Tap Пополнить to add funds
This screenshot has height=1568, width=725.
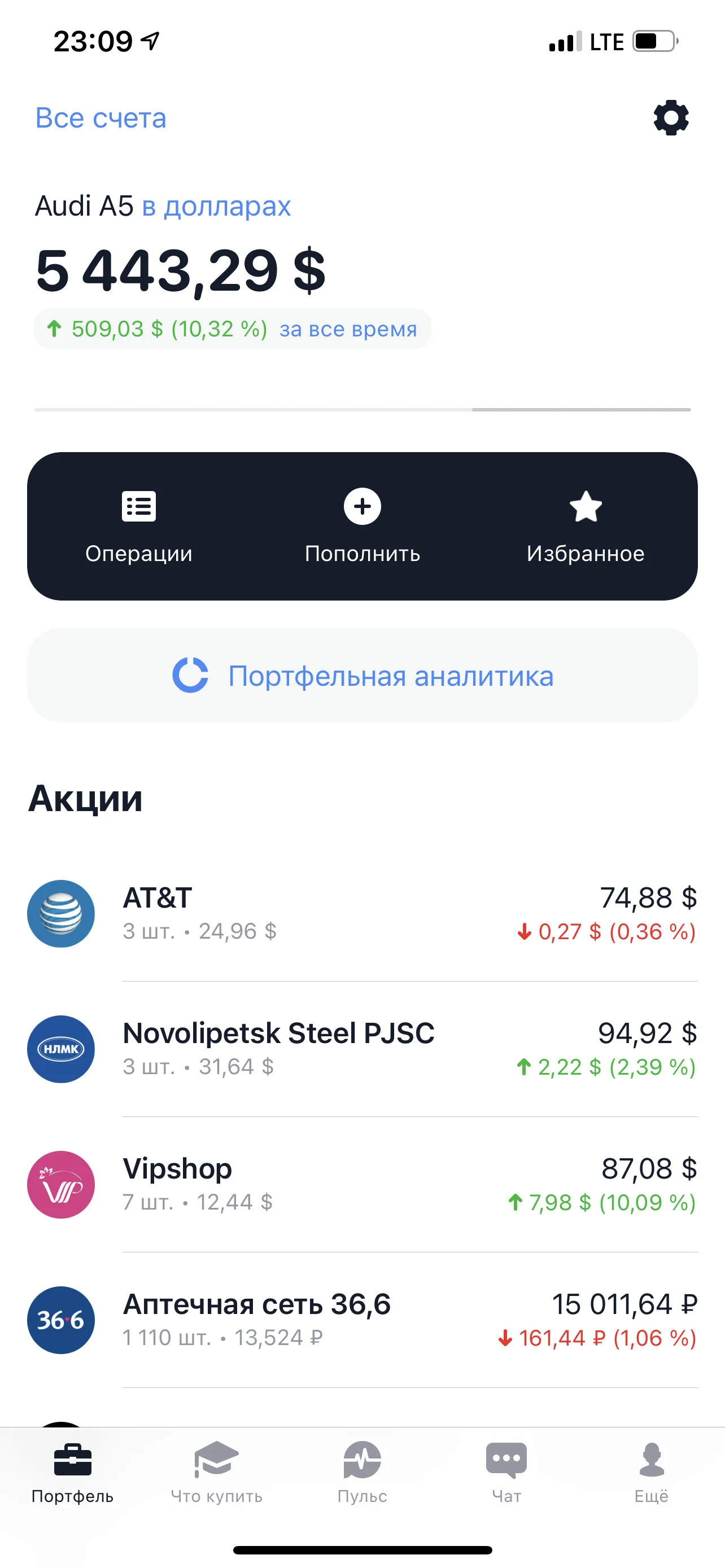pos(362,527)
